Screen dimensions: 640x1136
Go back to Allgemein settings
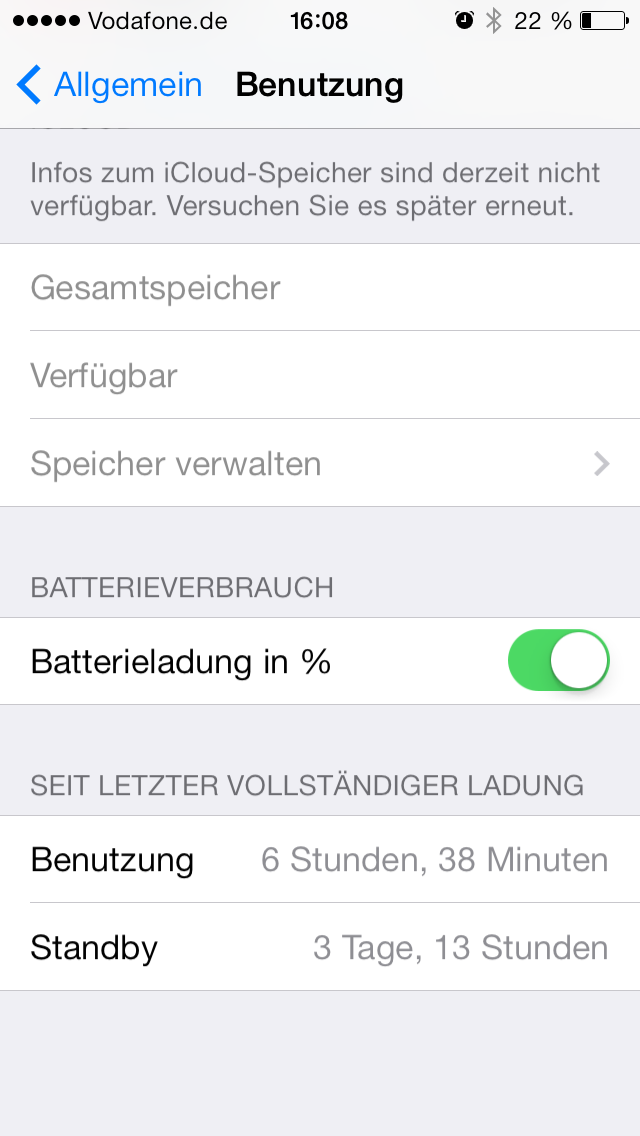[110, 85]
